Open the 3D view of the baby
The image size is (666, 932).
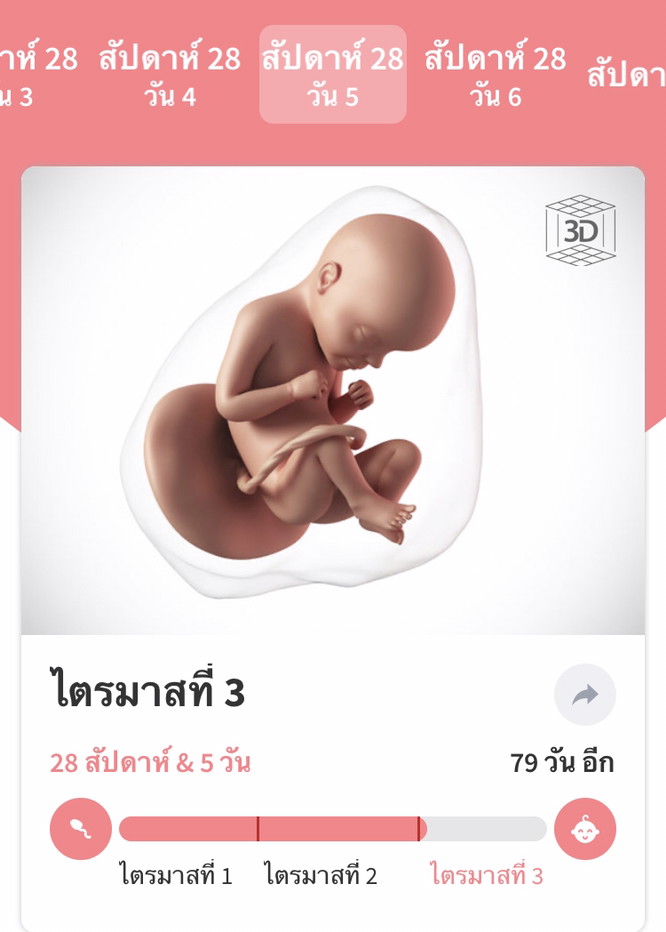580,231
